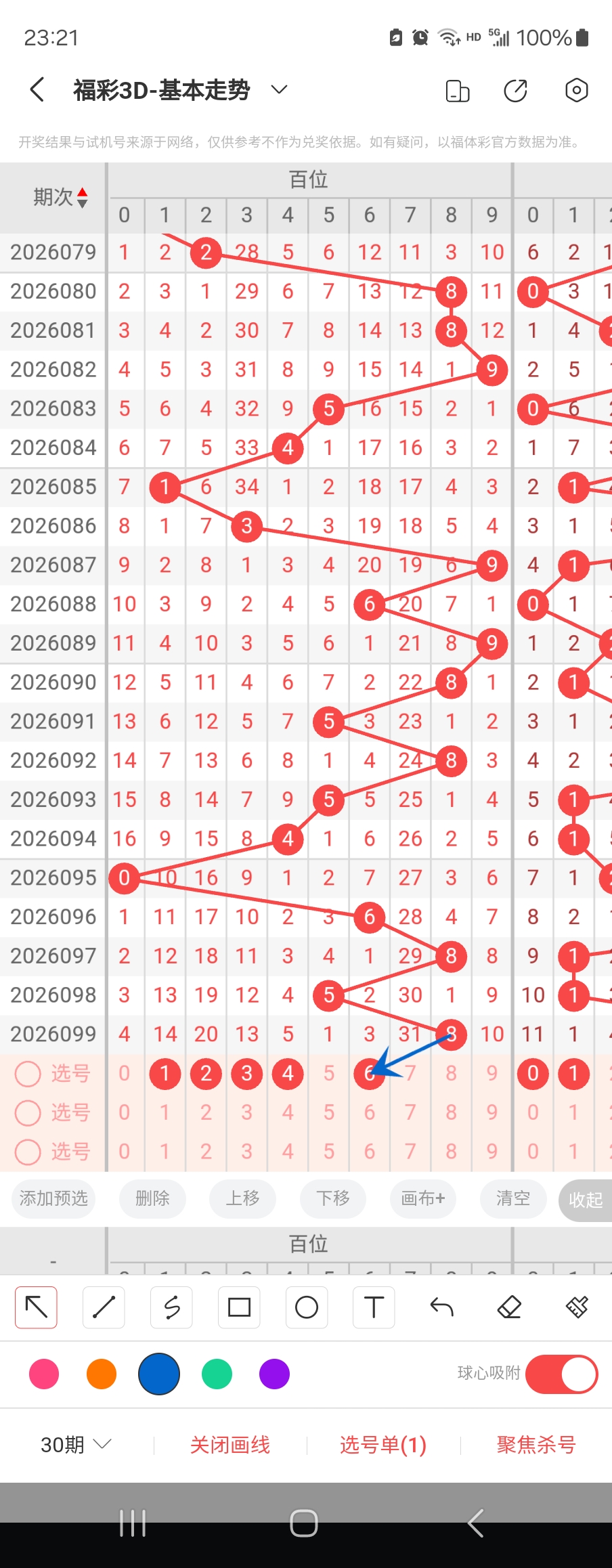Move selection down with 下移
612x1568 pixels.
pos(333,1199)
